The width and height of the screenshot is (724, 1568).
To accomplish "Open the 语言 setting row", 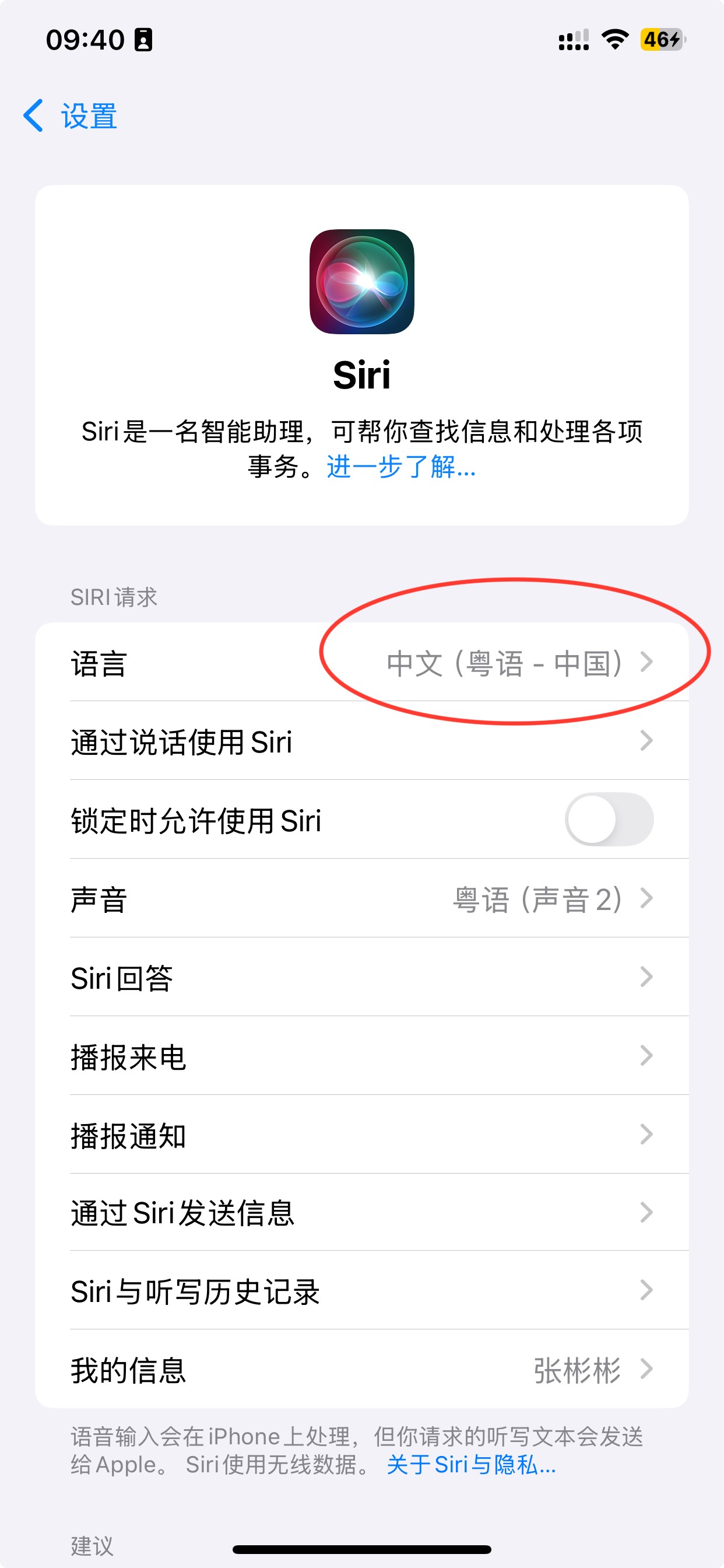I will pos(361,662).
